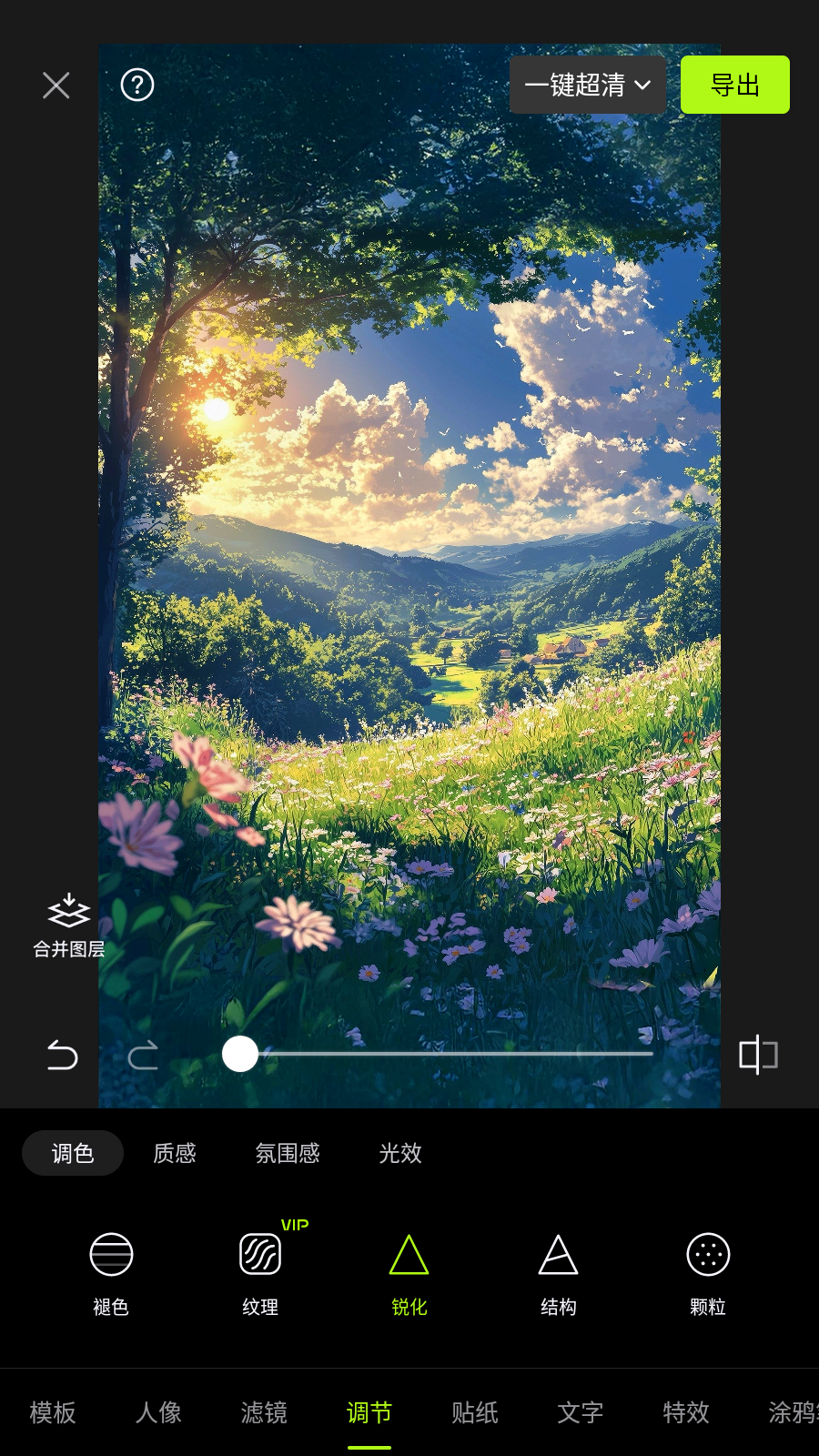The height and width of the screenshot is (1456, 819).
Task: Close the photo editor
Action: click(56, 86)
